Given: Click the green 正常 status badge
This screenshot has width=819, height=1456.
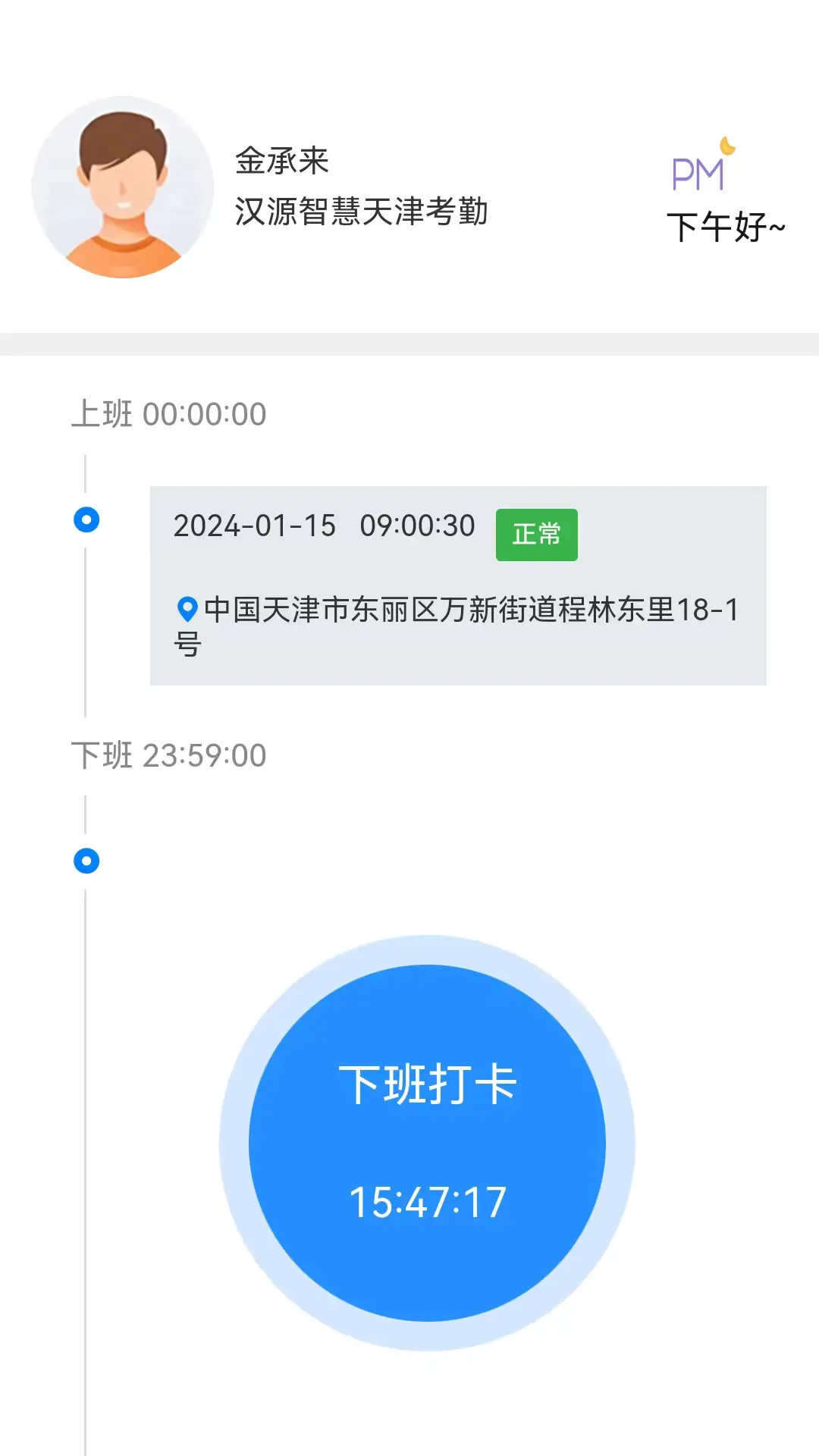Looking at the screenshot, I should 537,533.
